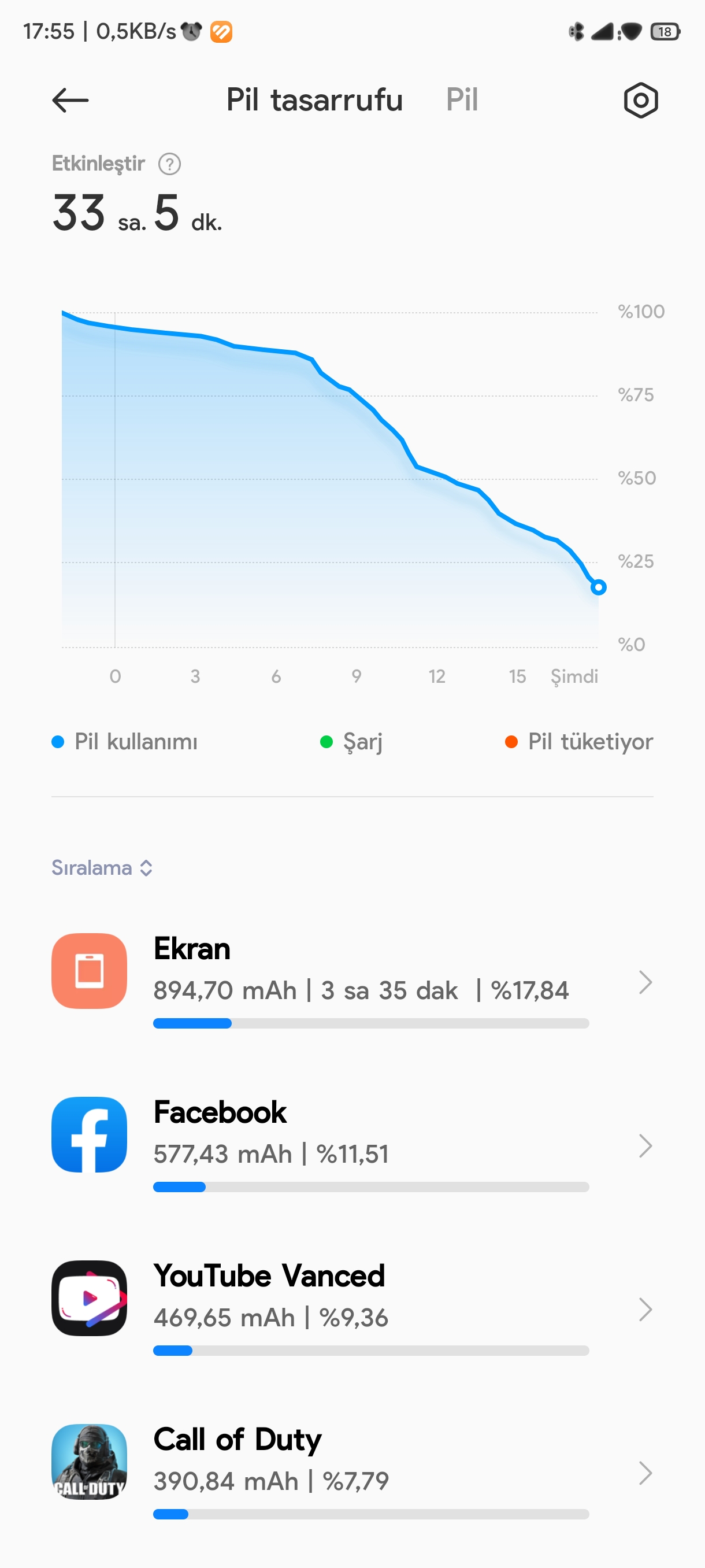Open YouTube Vanced battery usage
Image resolution: width=705 pixels, height=1568 pixels.
click(x=352, y=1308)
